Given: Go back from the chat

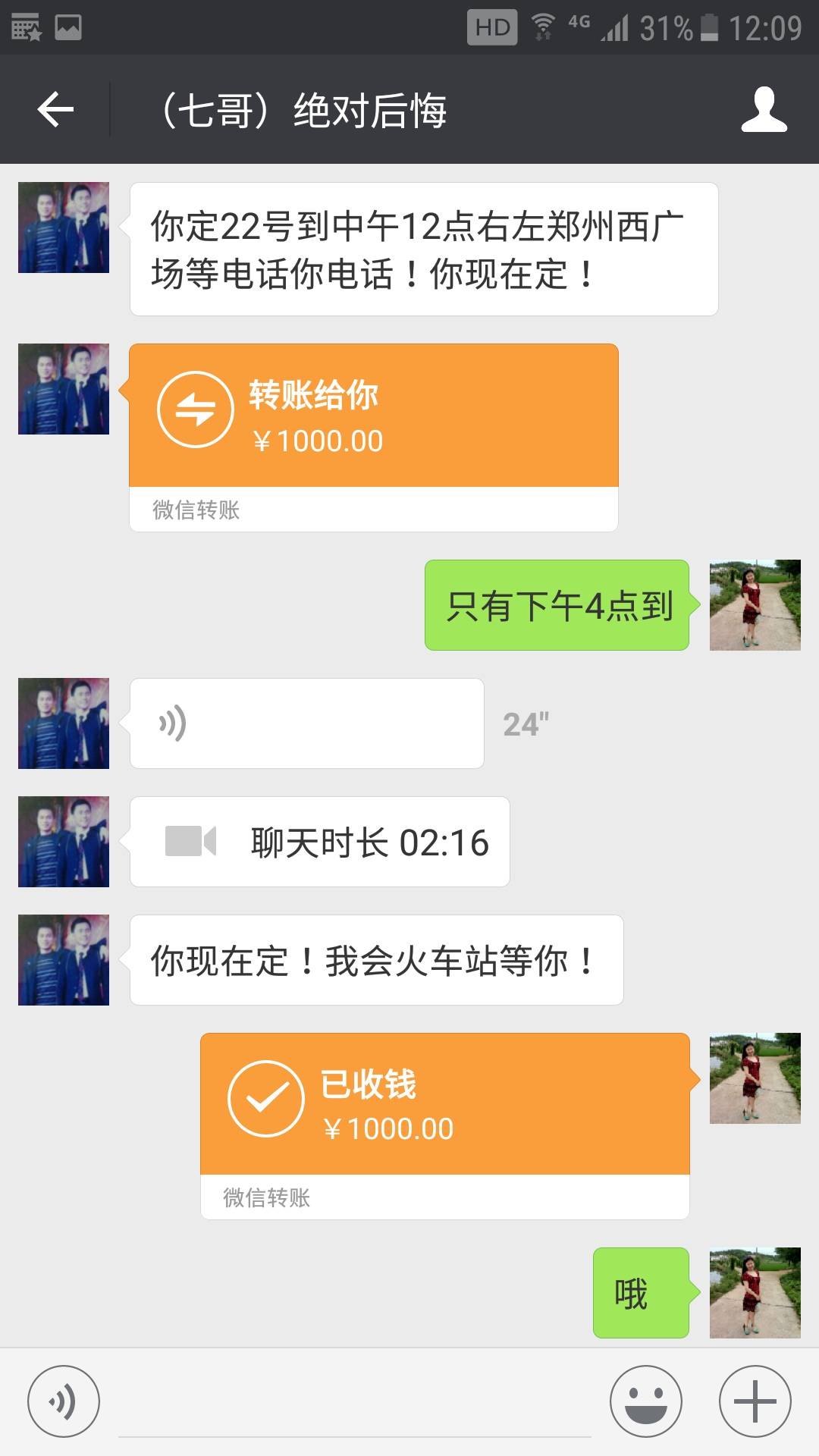Looking at the screenshot, I should pos(55,110).
